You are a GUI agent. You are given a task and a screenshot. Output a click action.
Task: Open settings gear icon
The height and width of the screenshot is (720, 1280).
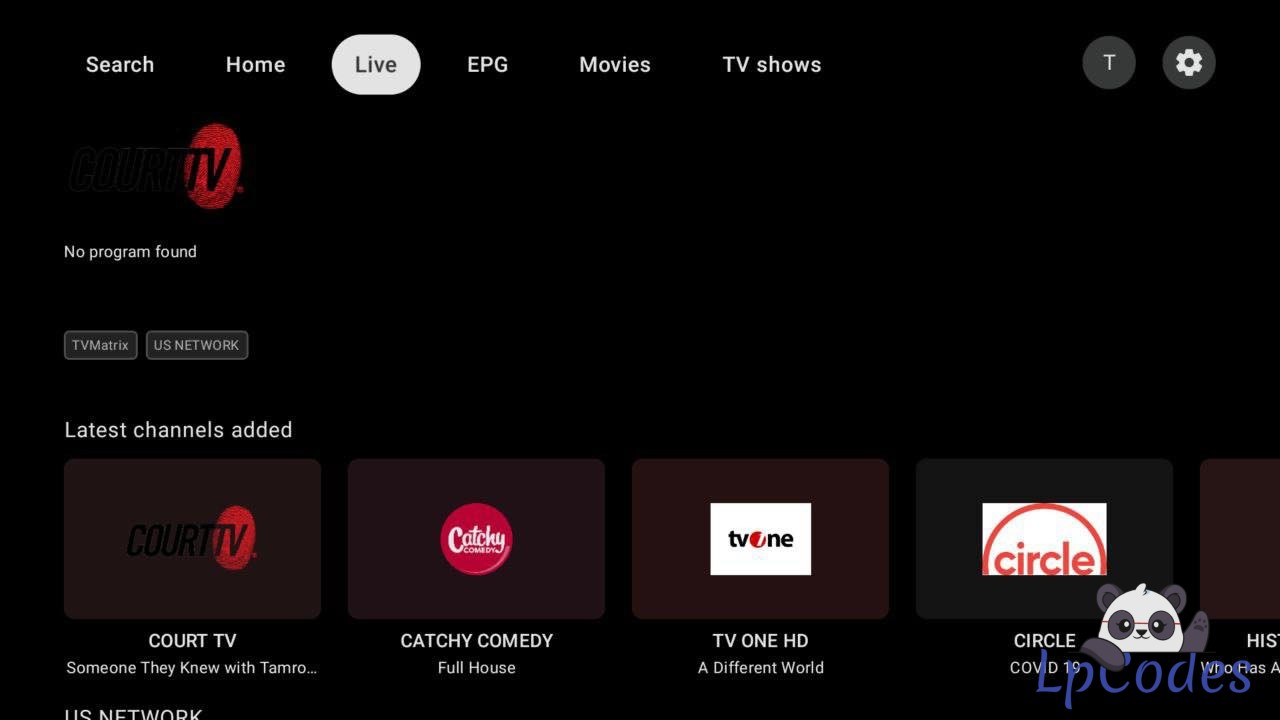tap(1188, 62)
